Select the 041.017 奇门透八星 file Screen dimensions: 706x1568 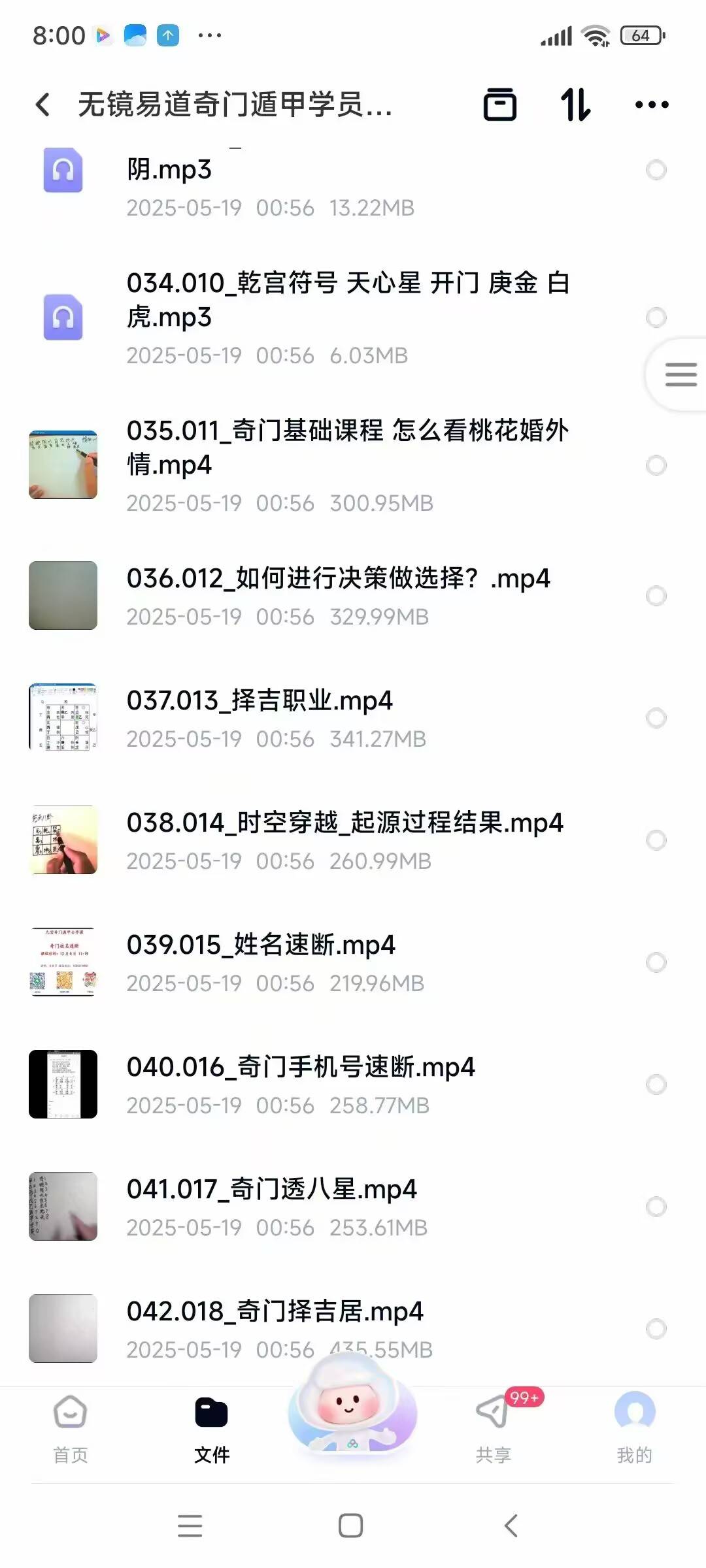656,1207
